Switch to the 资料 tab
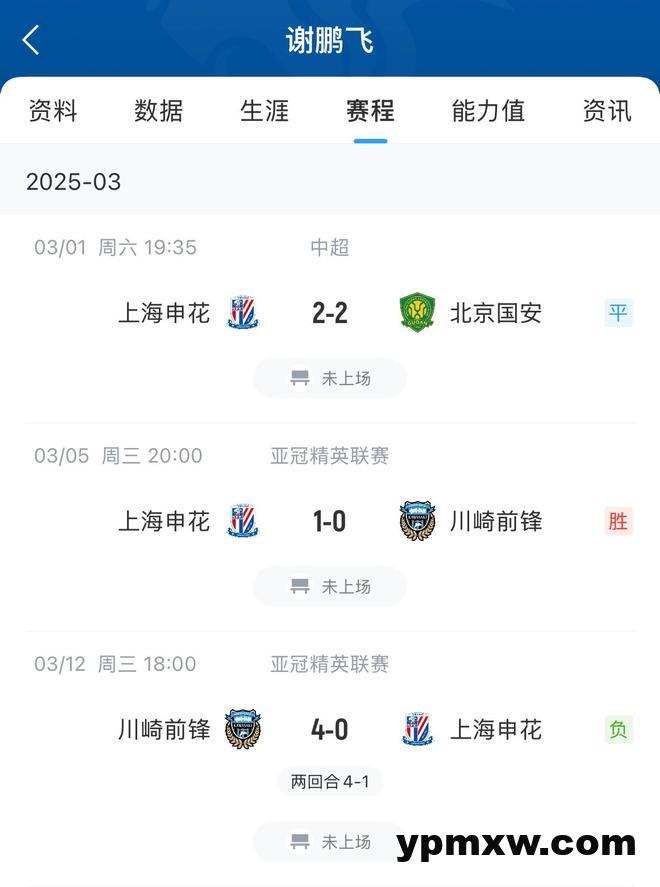 coord(53,110)
